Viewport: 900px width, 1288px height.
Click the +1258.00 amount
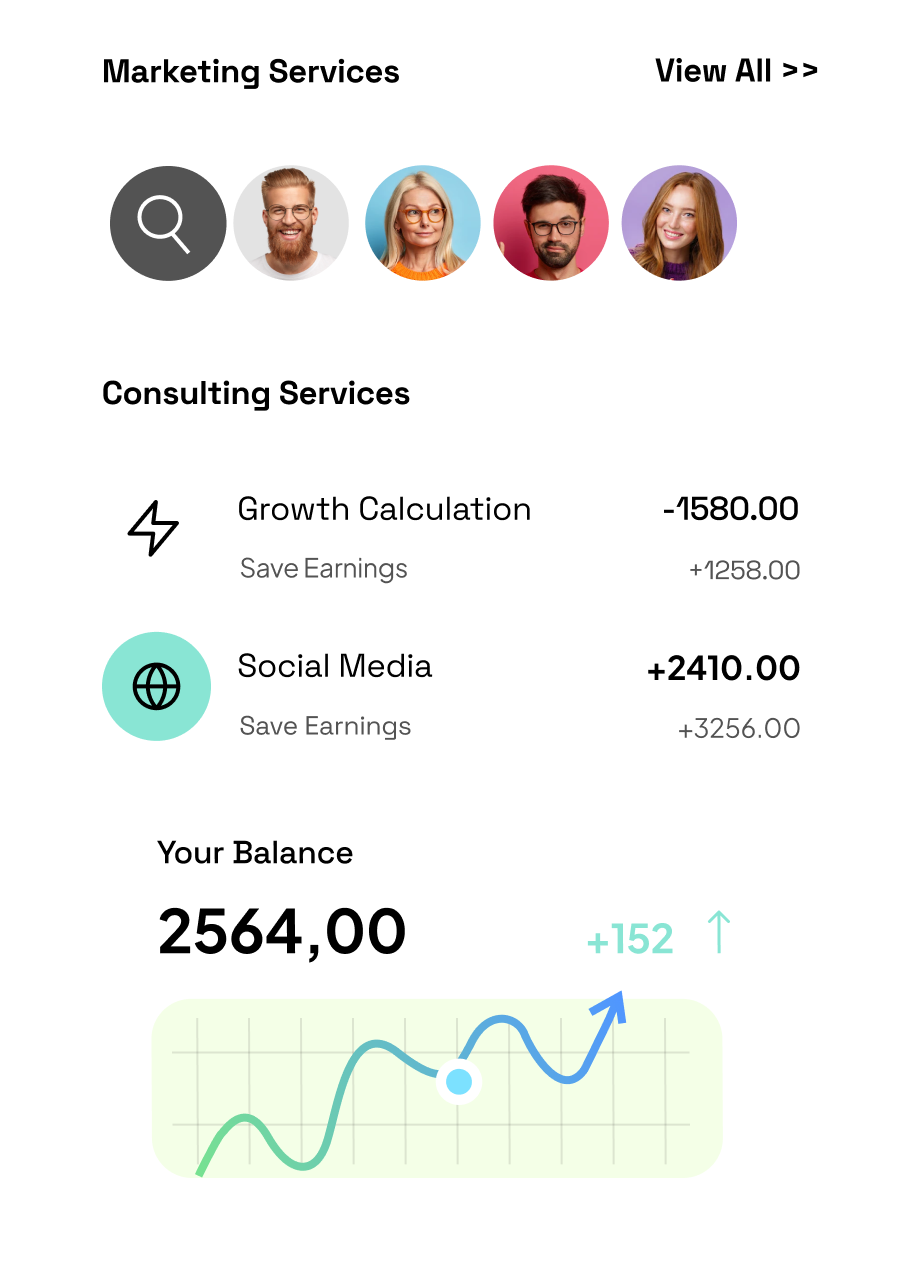(744, 570)
